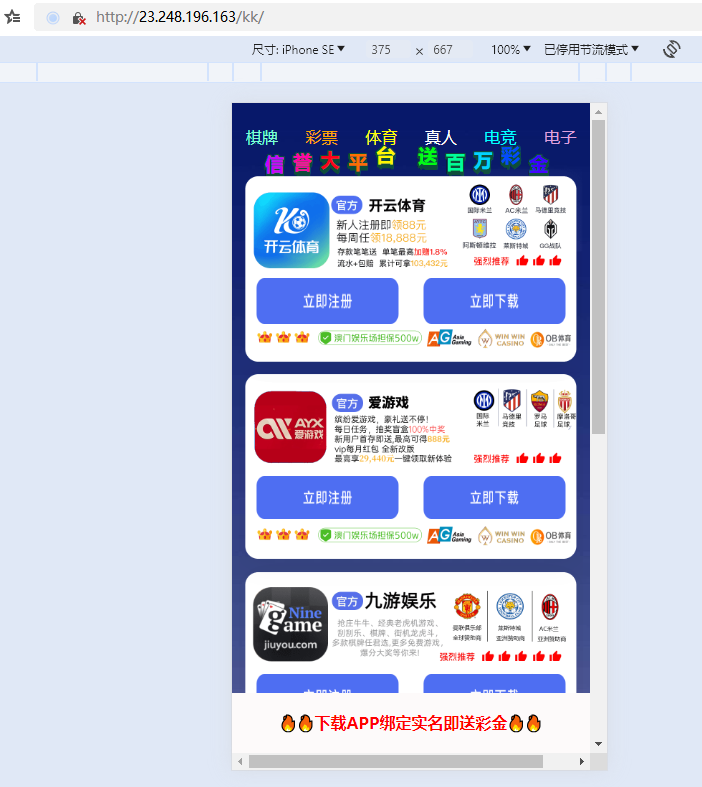This screenshot has height=787, width=702.
Task: Switch to the 电竞 category
Action: pos(500,138)
